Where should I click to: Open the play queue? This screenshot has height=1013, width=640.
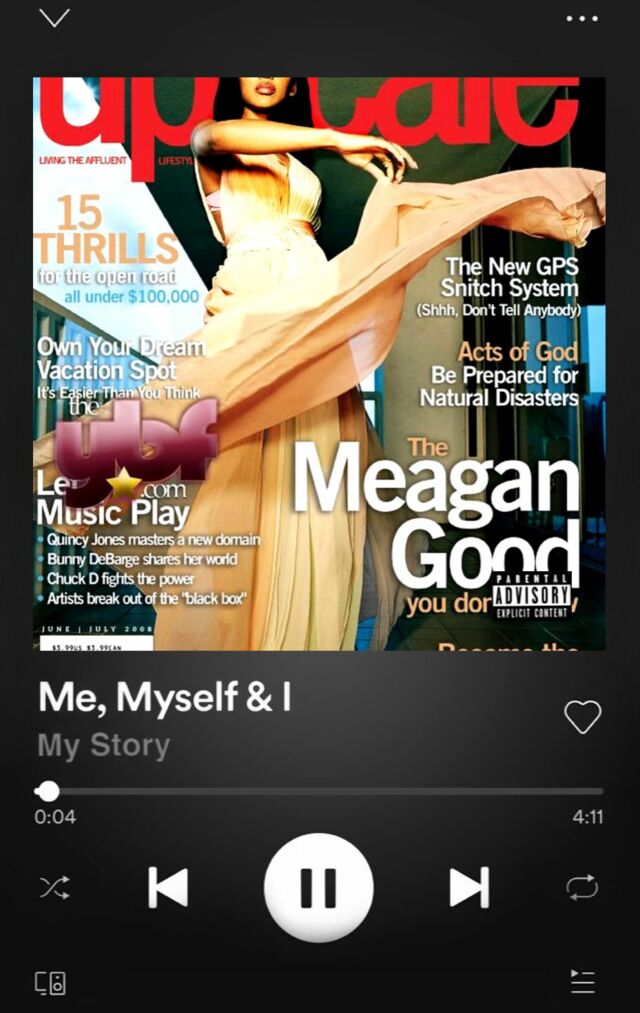tap(582, 982)
